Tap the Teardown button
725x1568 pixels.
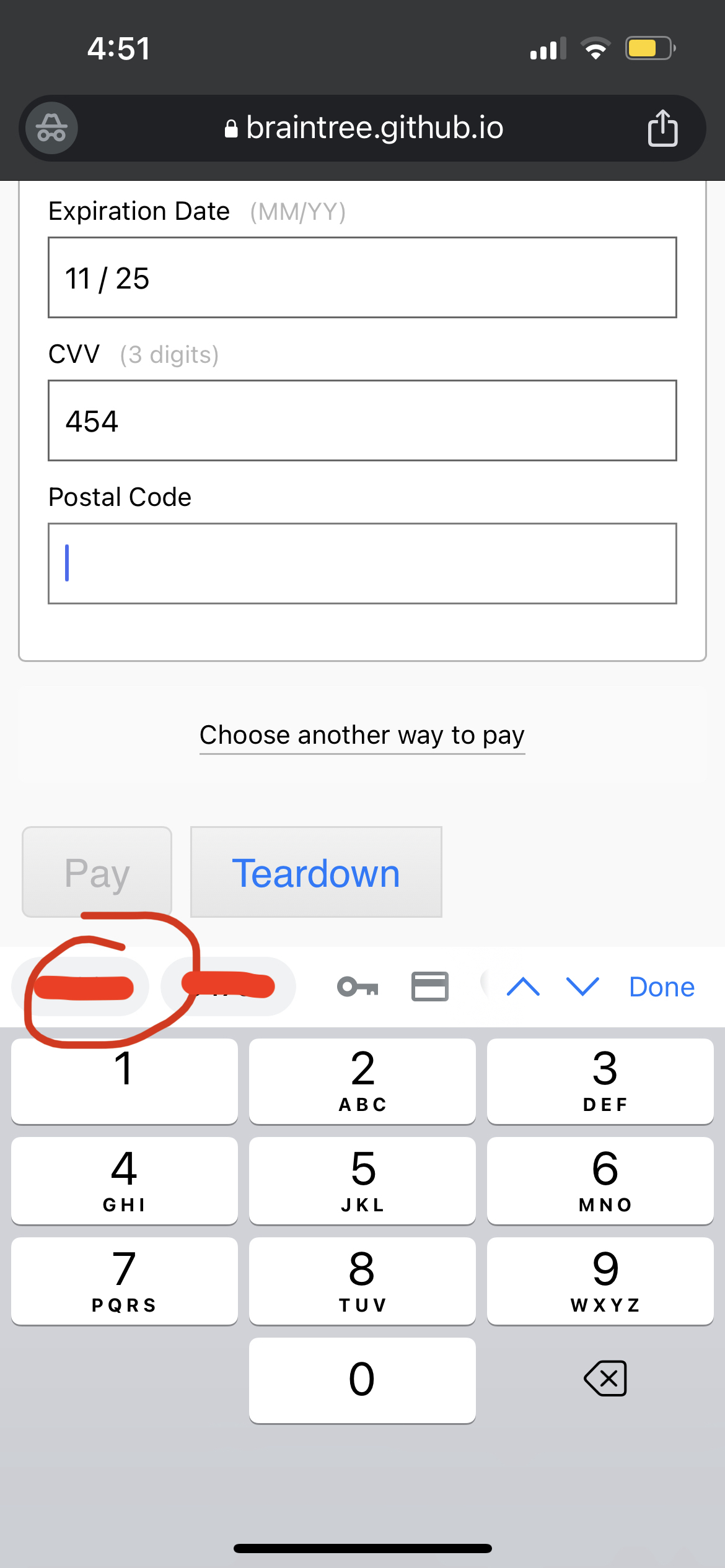click(x=315, y=872)
